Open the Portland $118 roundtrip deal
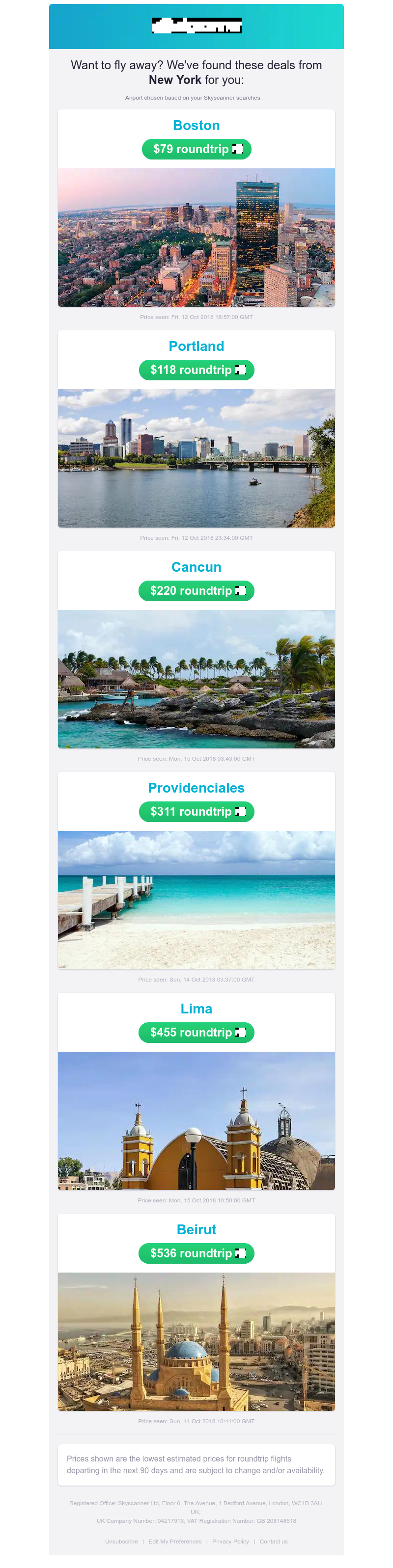Viewport: 393px width, 1568px height. pos(196,370)
